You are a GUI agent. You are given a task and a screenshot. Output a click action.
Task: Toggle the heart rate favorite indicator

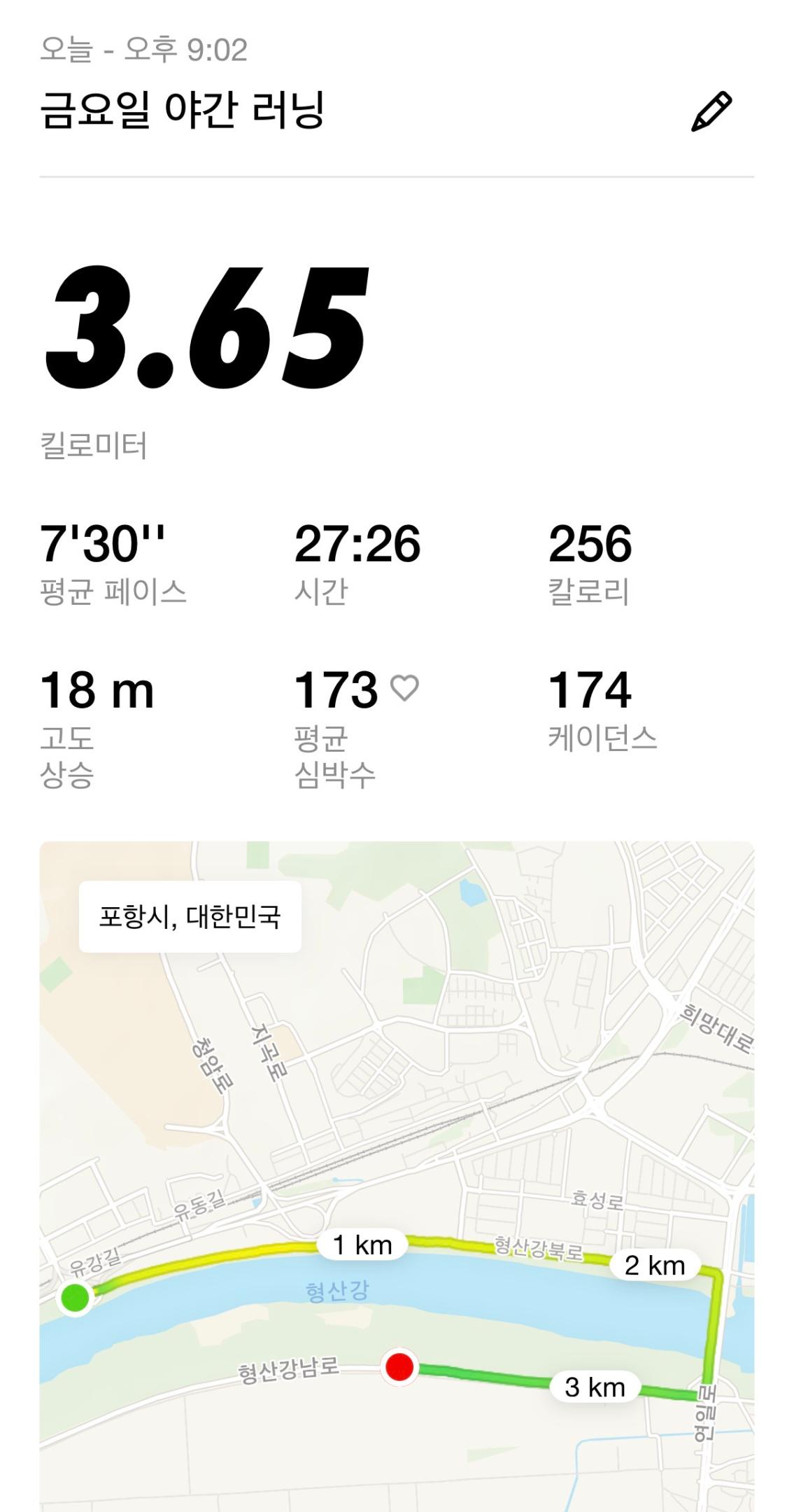point(404,689)
